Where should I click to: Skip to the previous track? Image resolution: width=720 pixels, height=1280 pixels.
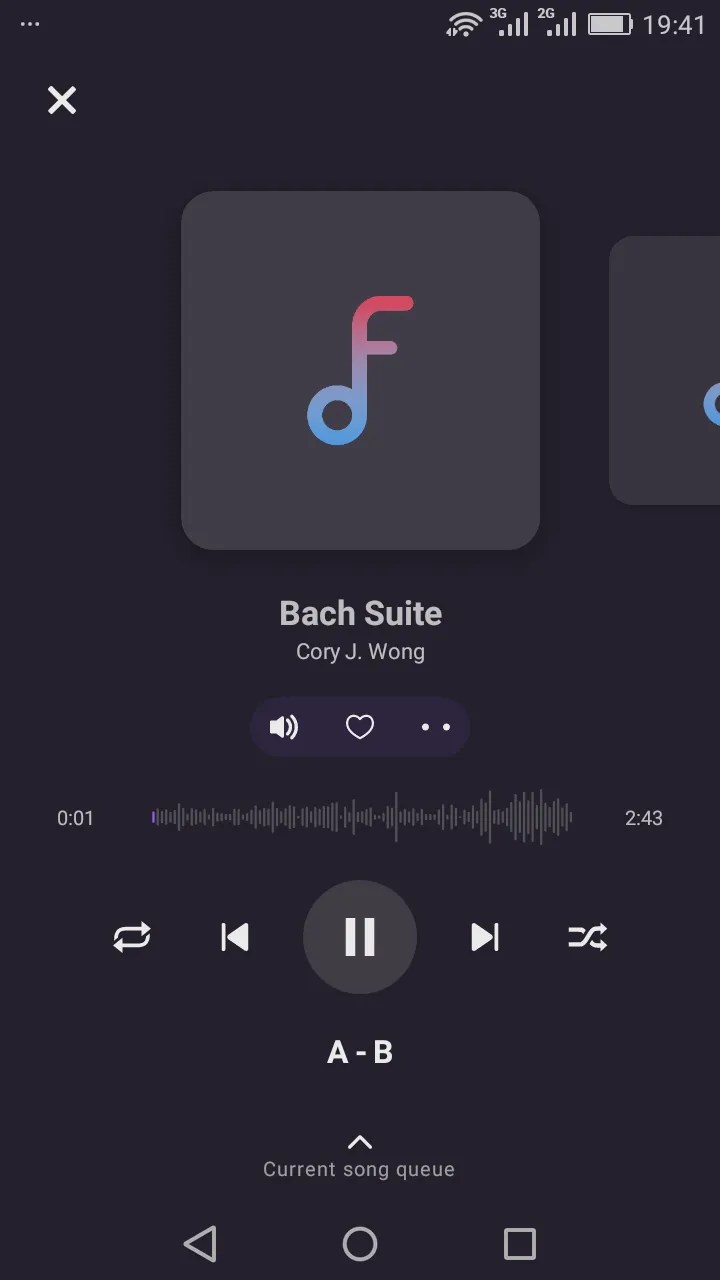point(234,937)
